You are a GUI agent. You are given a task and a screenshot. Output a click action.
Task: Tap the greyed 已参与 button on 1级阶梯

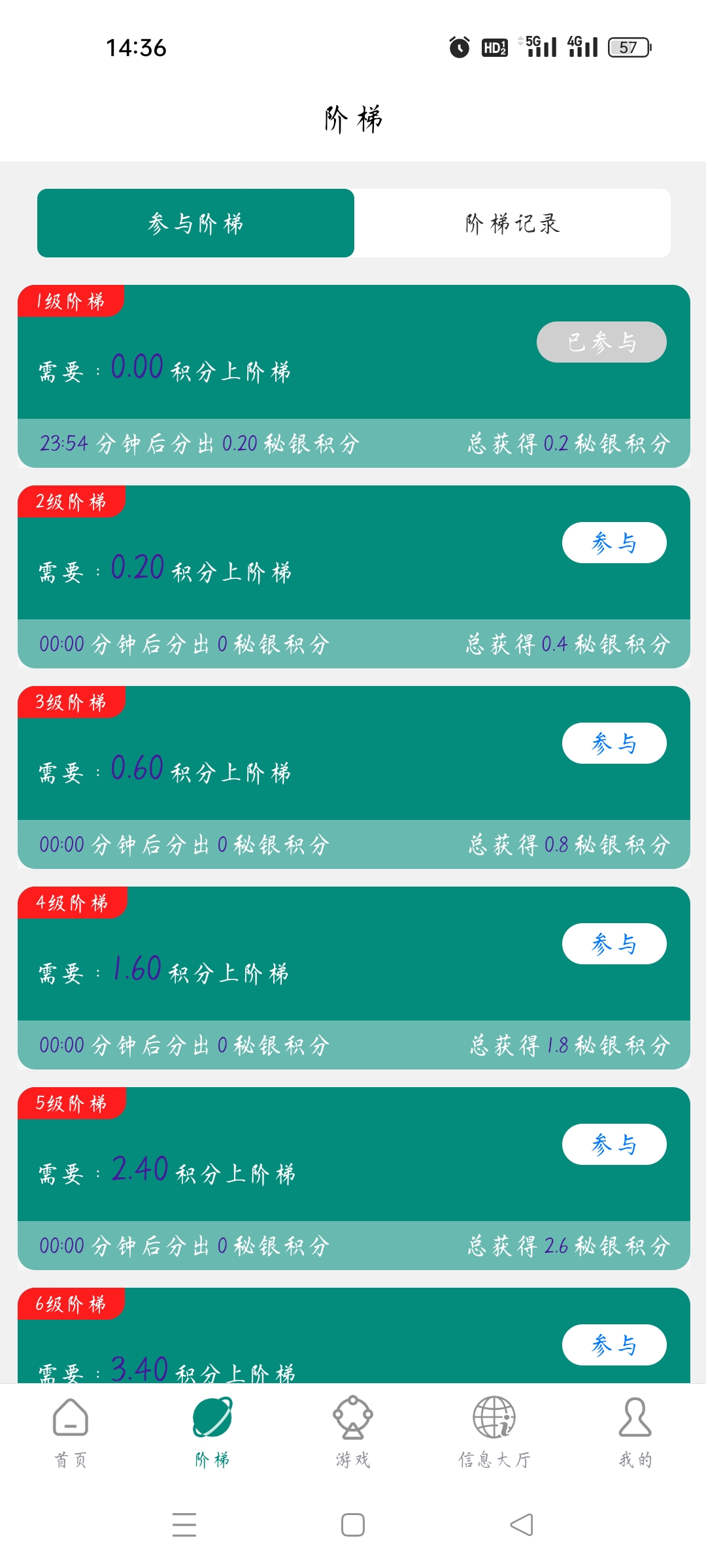601,342
